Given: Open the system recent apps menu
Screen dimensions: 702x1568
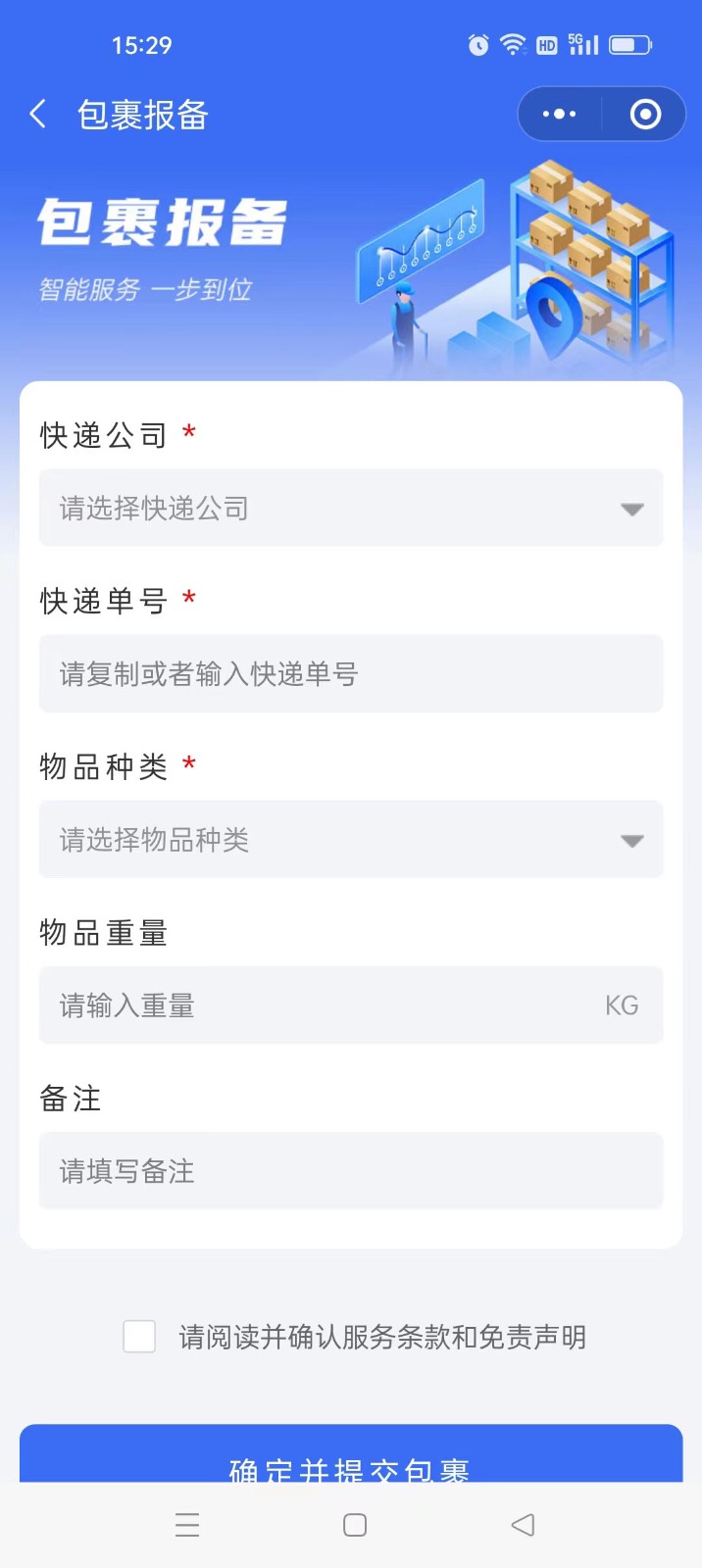Looking at the screenshot, I should pyautogui.click(x=187, y=1525).
